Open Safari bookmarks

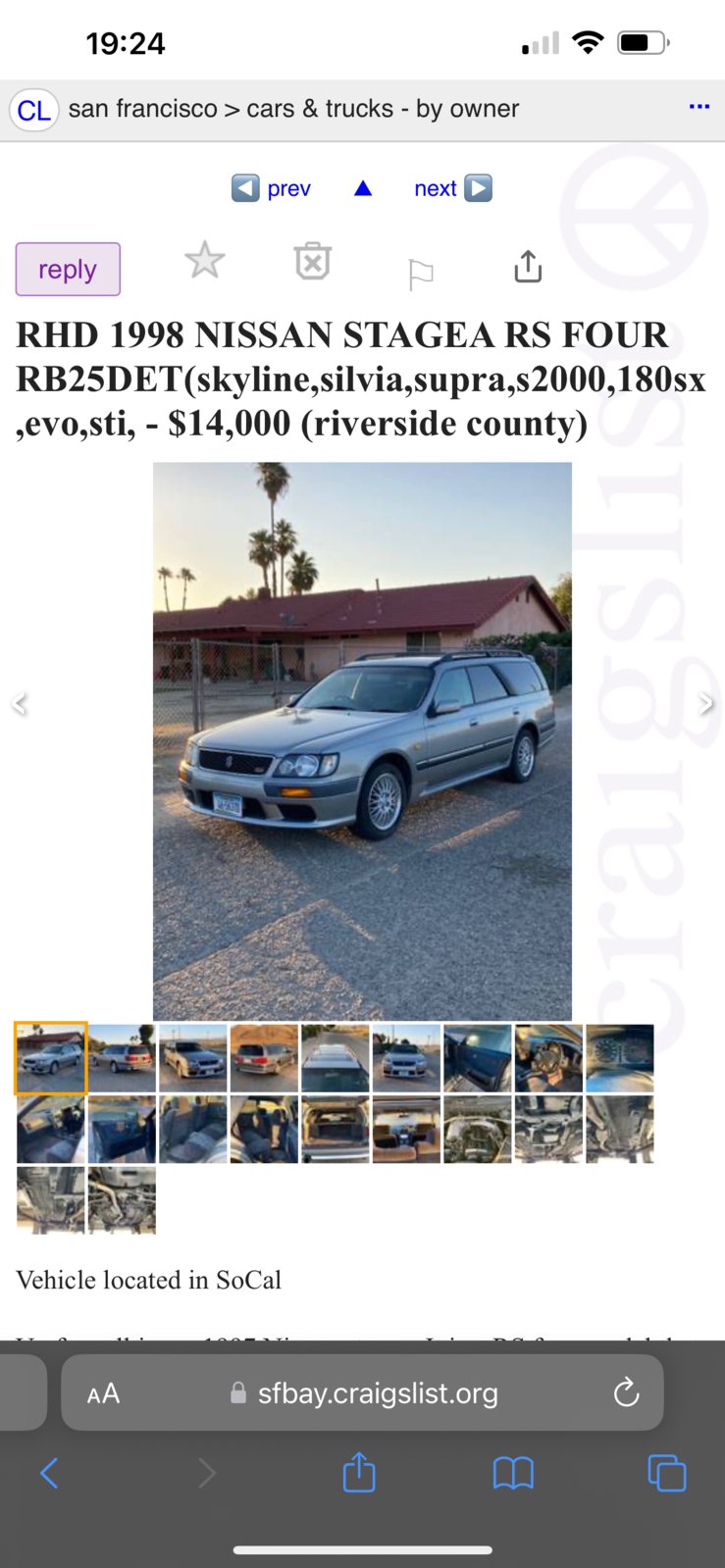513,1473
